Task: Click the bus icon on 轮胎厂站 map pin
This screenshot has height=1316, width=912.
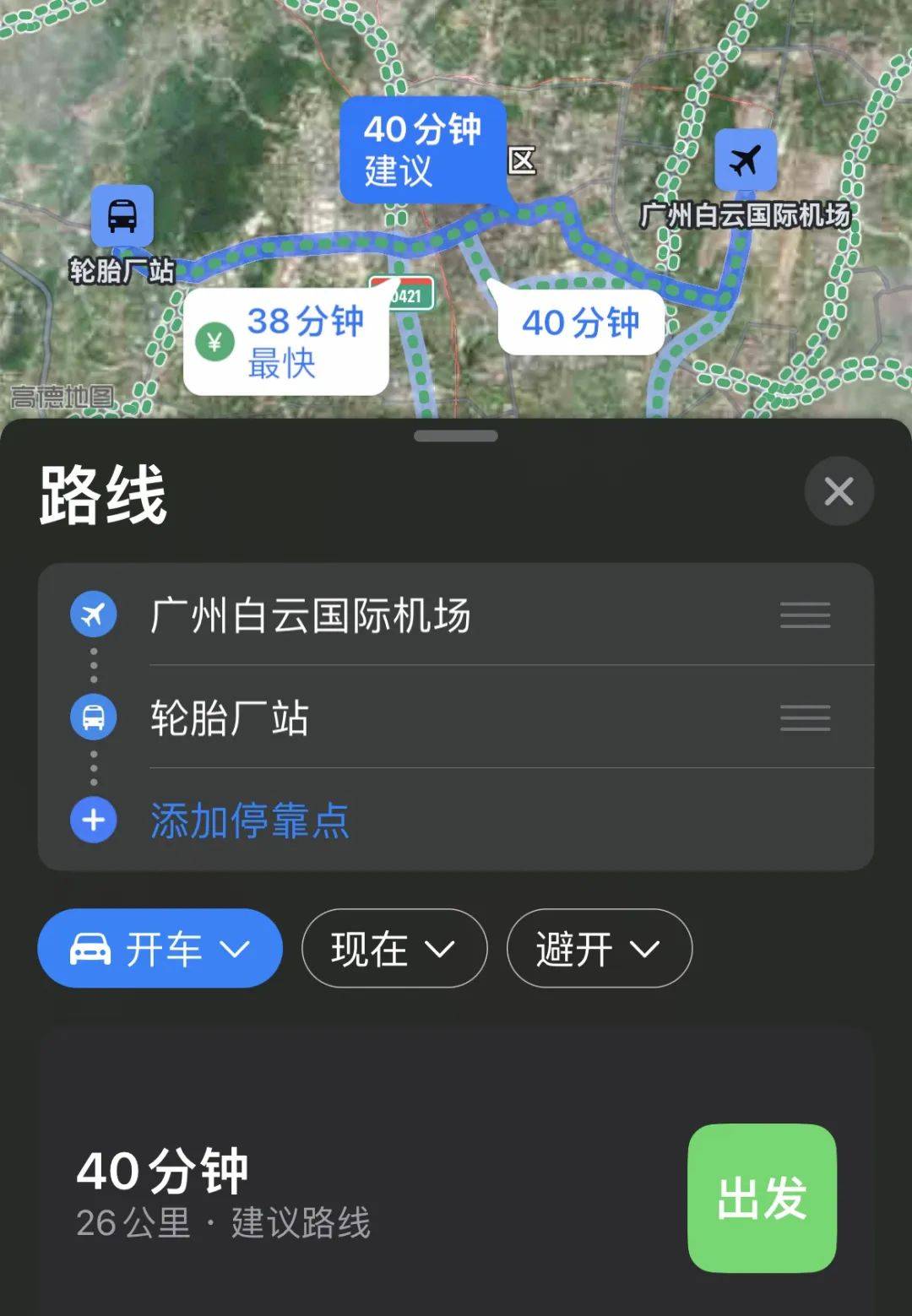Action: tap(122, 212)
